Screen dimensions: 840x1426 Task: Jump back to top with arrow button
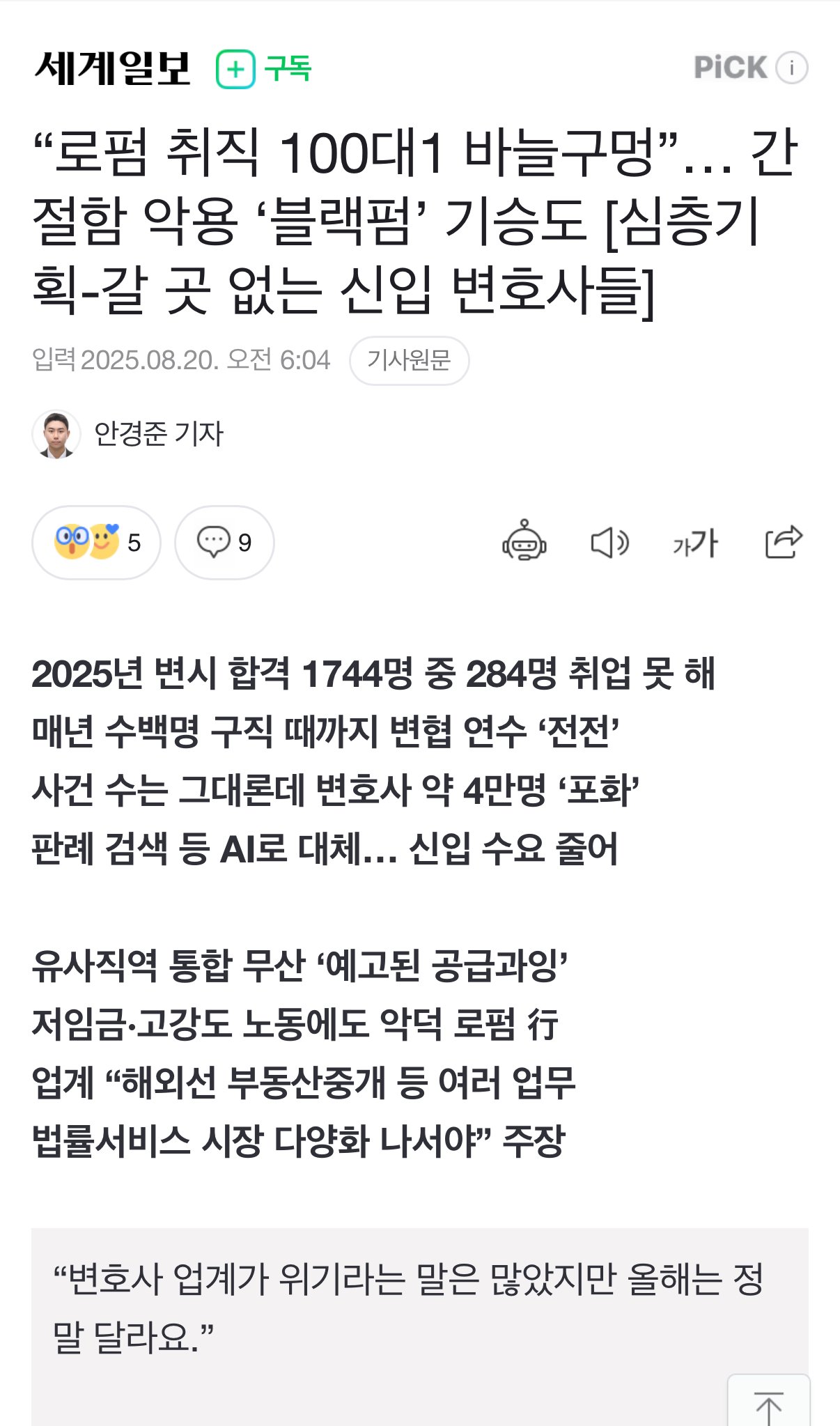pyautogui.click(x=769, y=1400)
